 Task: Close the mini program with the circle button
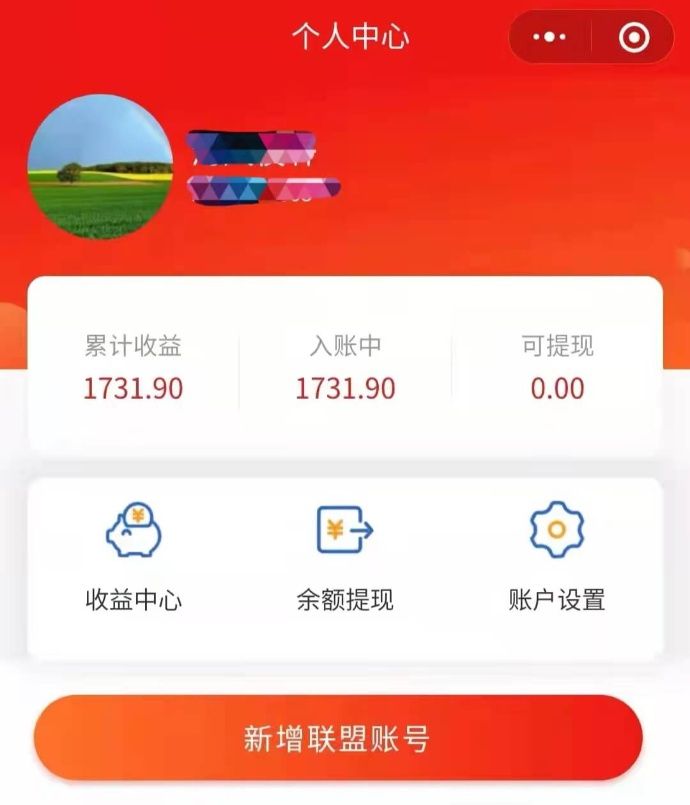click(x=634, y=38)
